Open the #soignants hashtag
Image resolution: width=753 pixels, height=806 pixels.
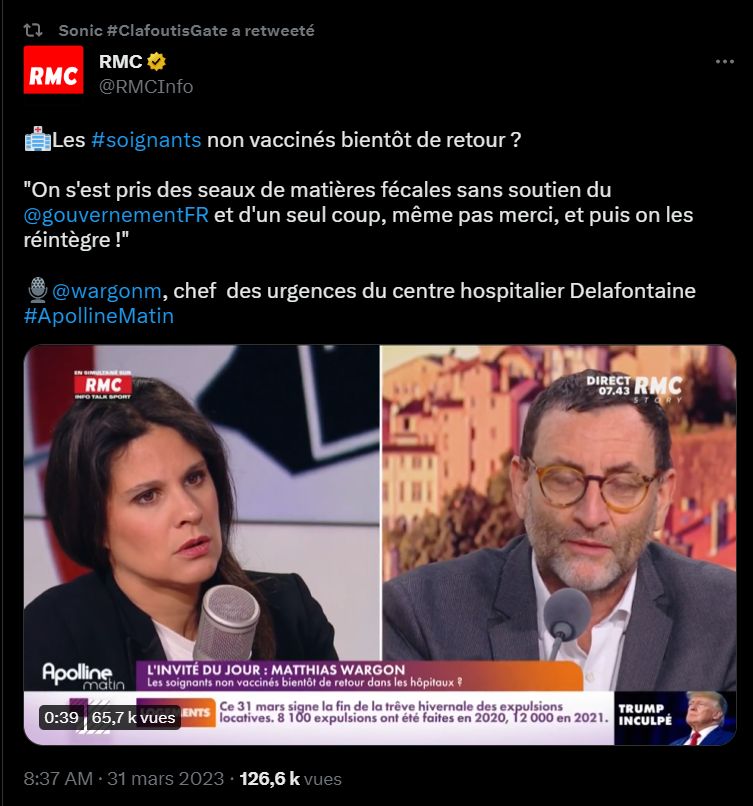[146, 140]
